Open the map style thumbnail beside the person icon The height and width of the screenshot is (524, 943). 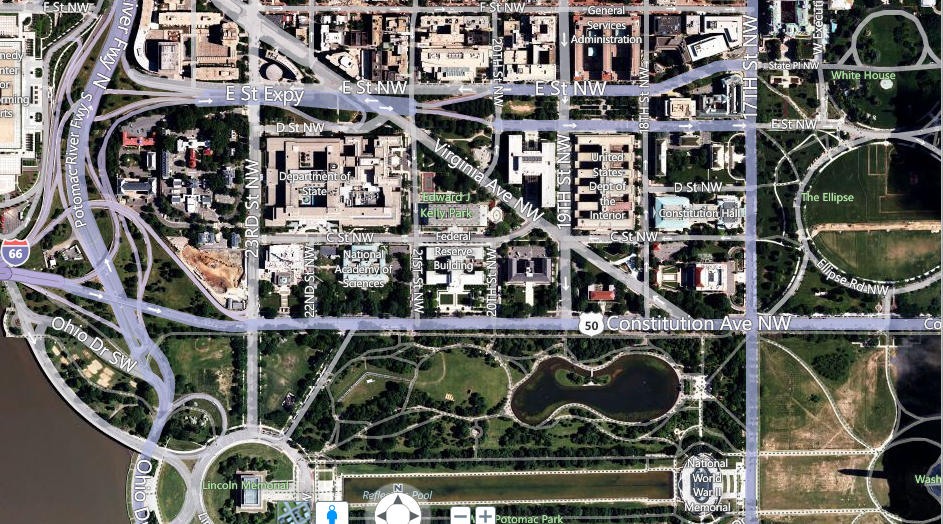click(294, 512)
